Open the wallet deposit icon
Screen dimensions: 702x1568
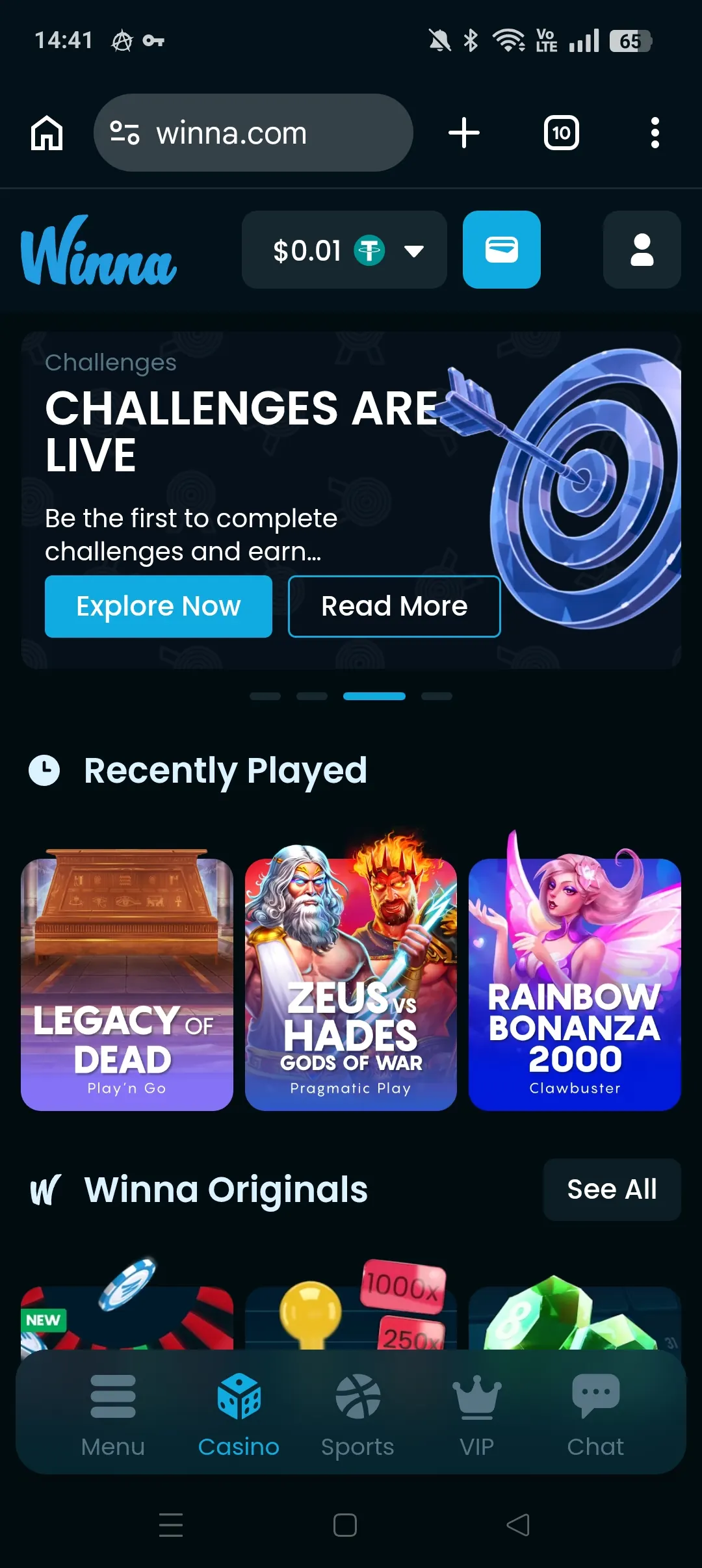pos(501,250)
